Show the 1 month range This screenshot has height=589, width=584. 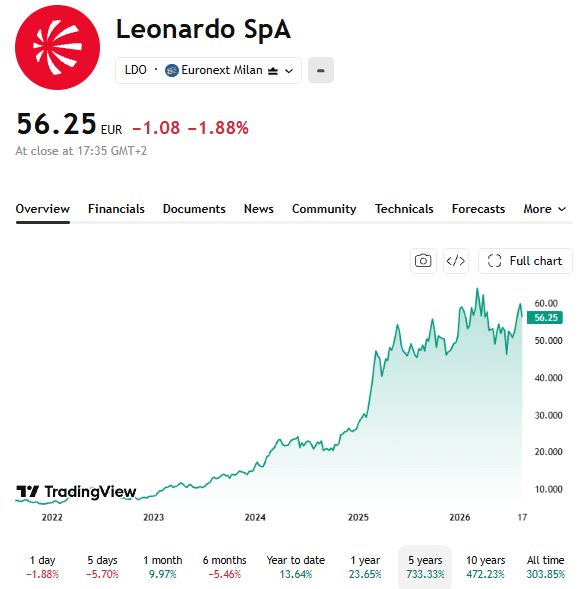point(163,567)
